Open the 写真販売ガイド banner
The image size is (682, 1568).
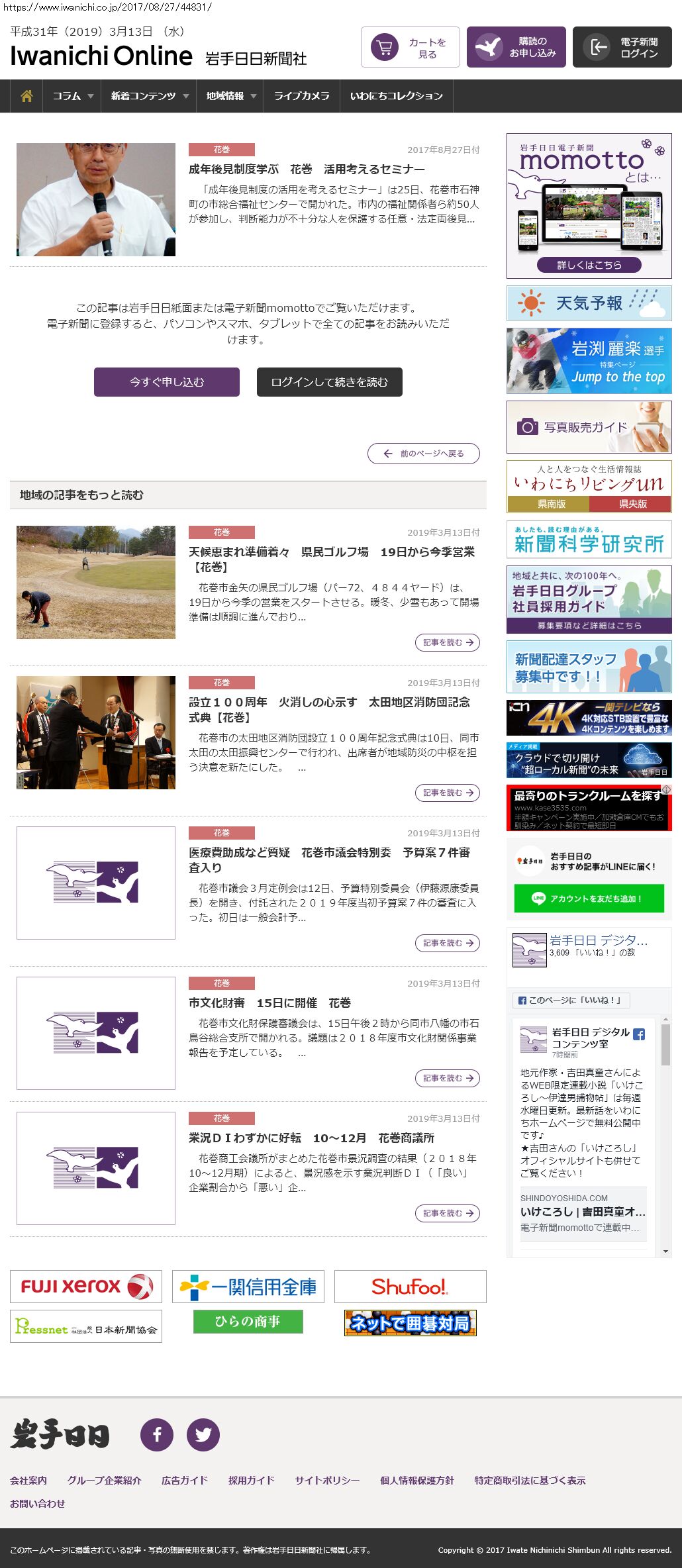pyautogui.click(x=589, y=427)
